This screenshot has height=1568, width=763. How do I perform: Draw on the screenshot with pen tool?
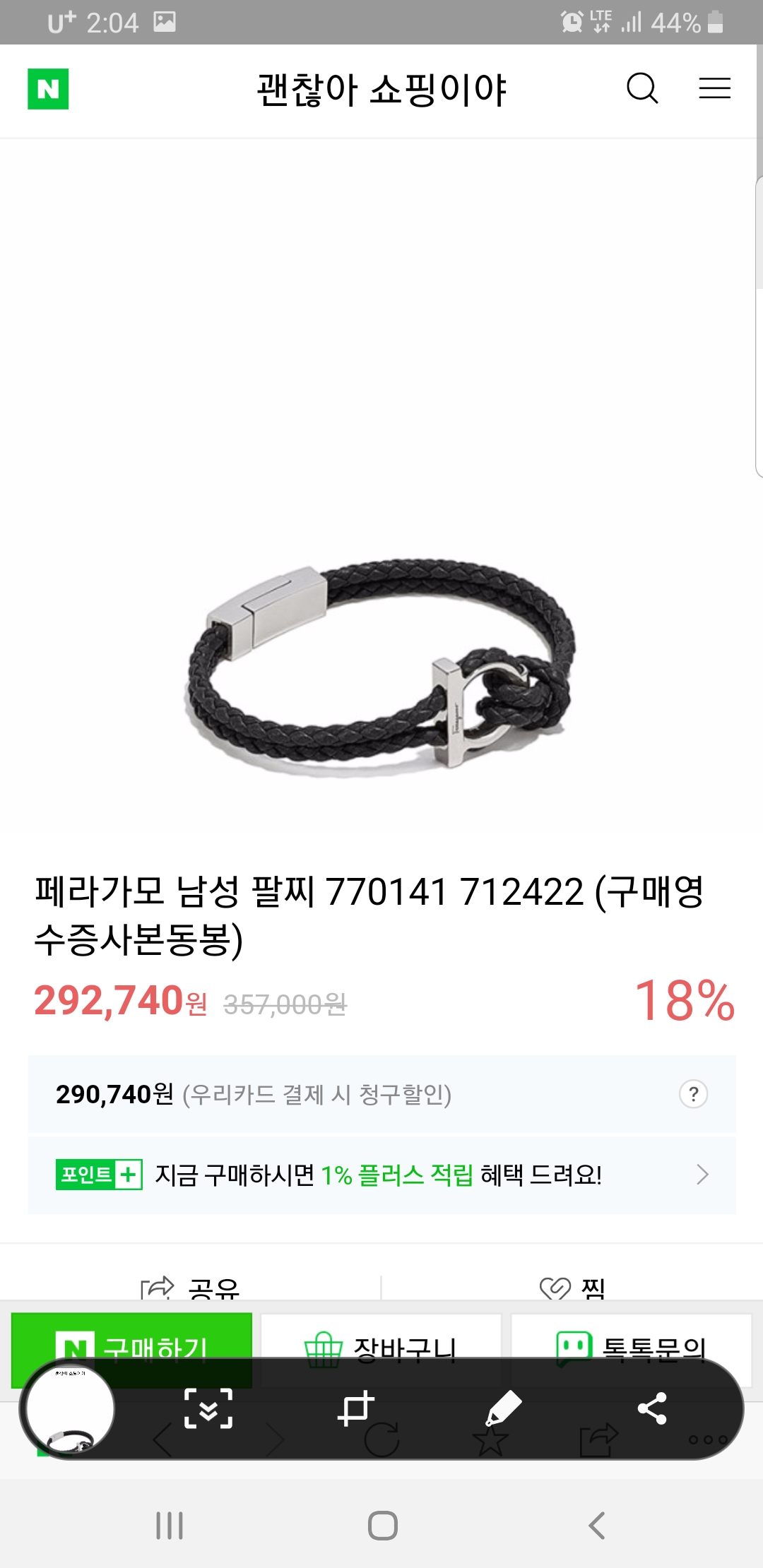(504, 1408)
